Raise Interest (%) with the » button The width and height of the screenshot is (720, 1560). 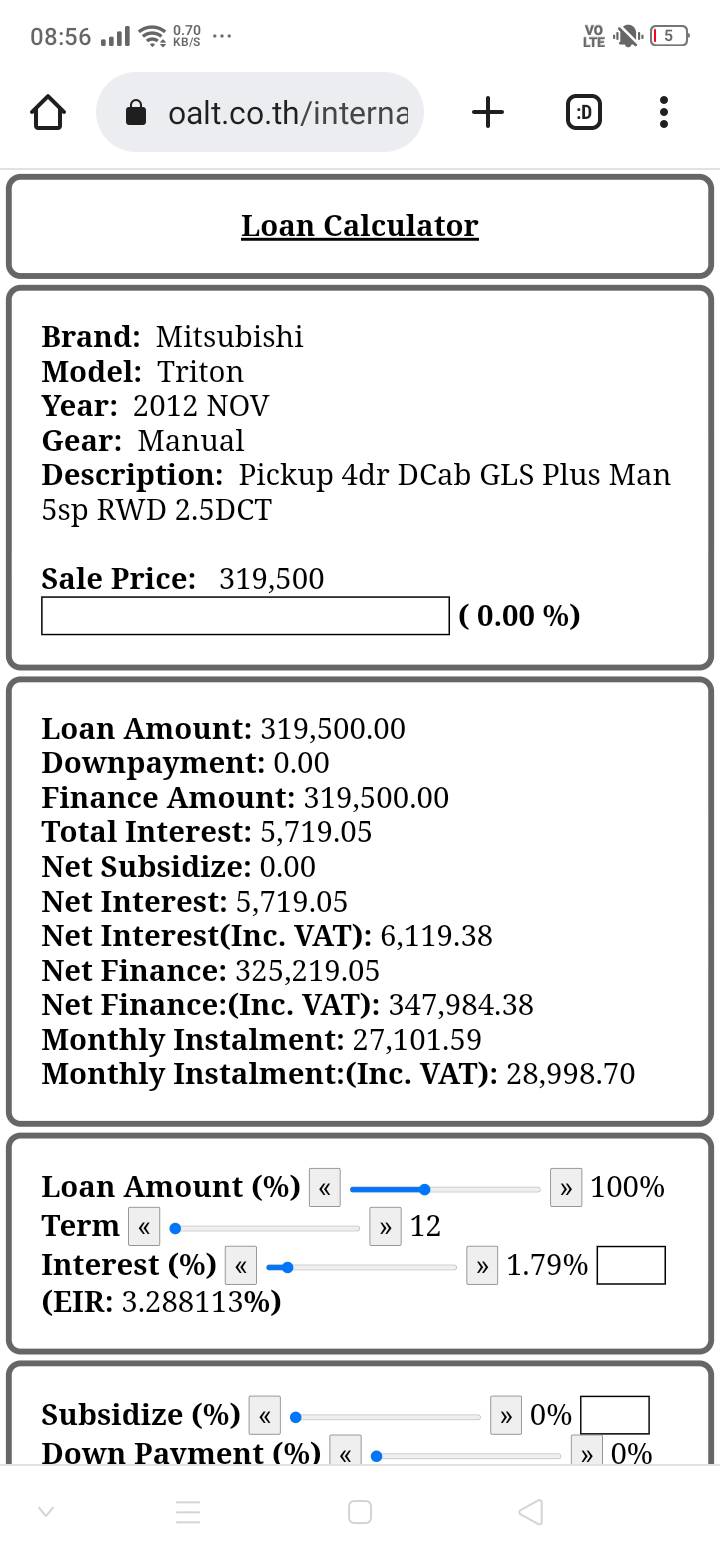[x=482, y=1266]
